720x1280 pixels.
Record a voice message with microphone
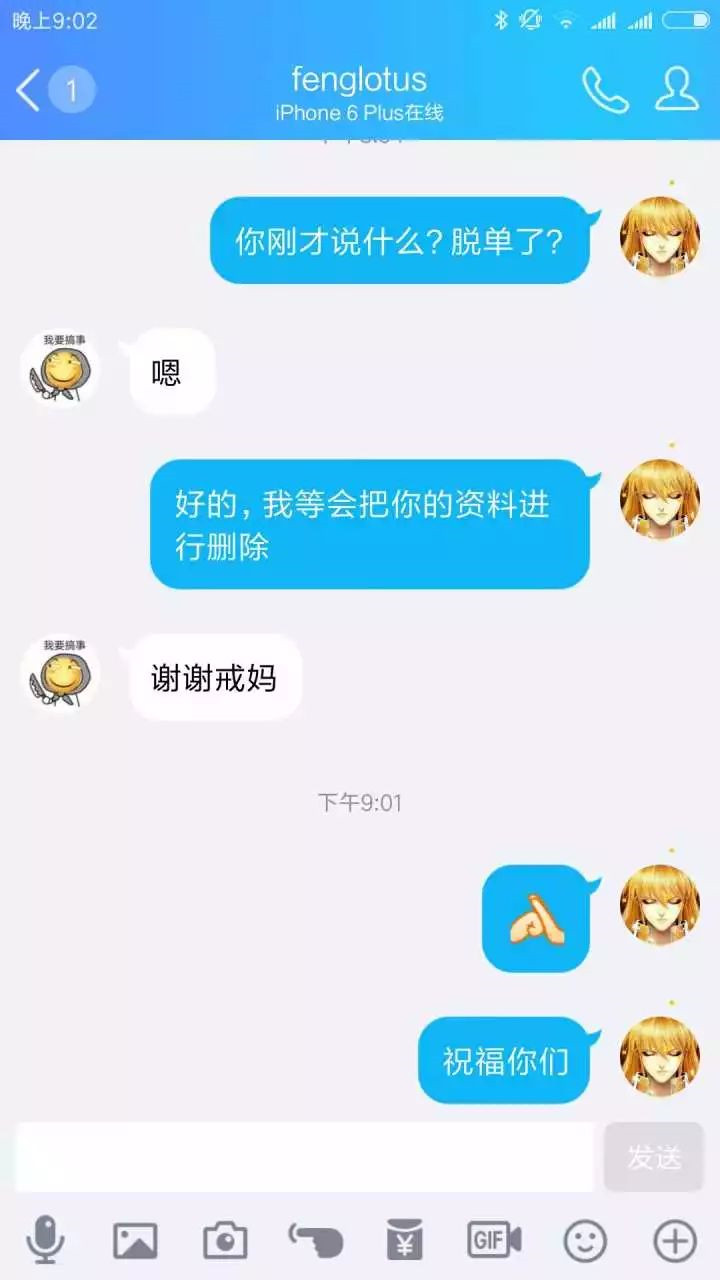[x=45, y=1241]
